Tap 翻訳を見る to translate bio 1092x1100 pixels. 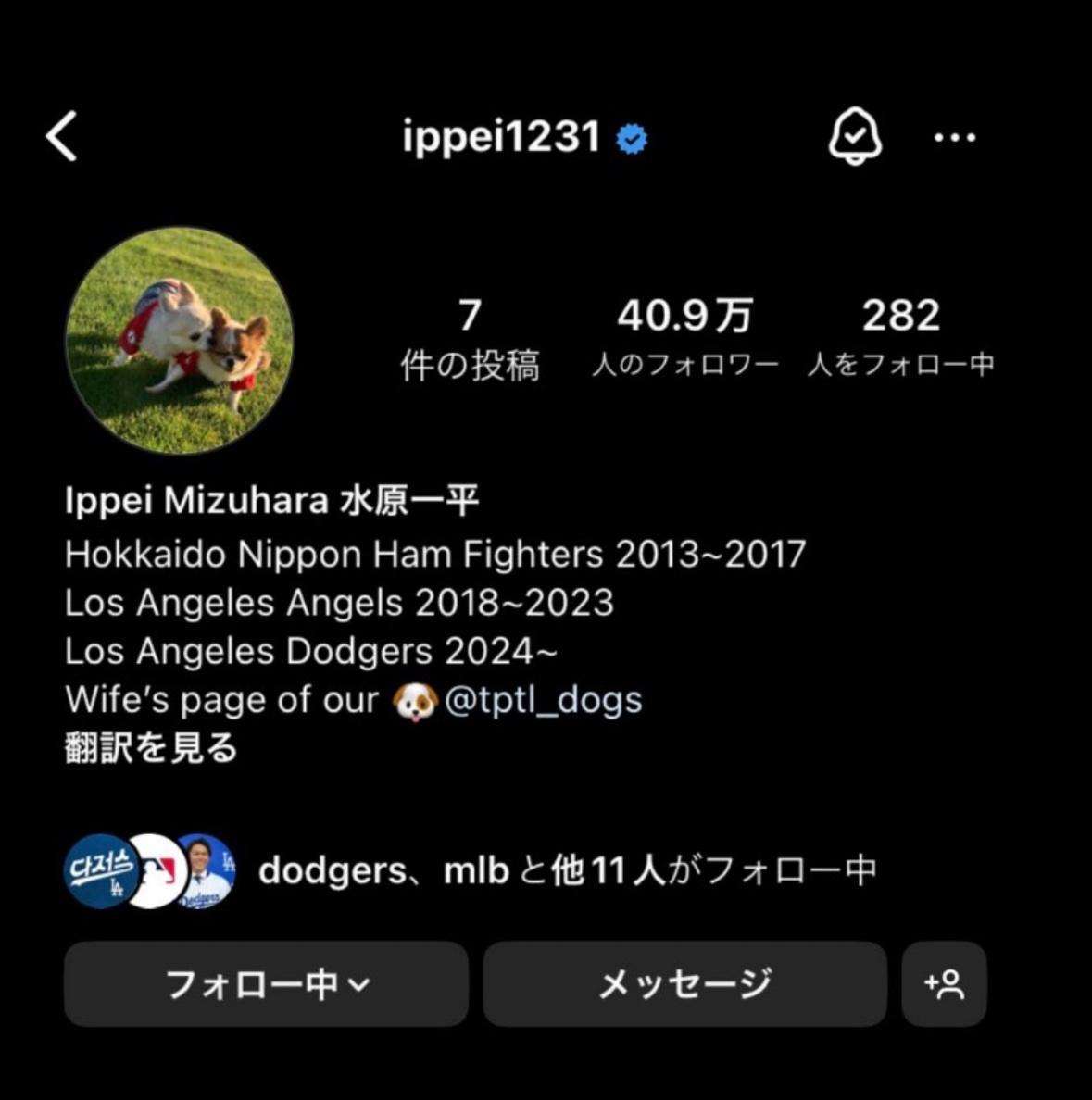coord(152,748)
